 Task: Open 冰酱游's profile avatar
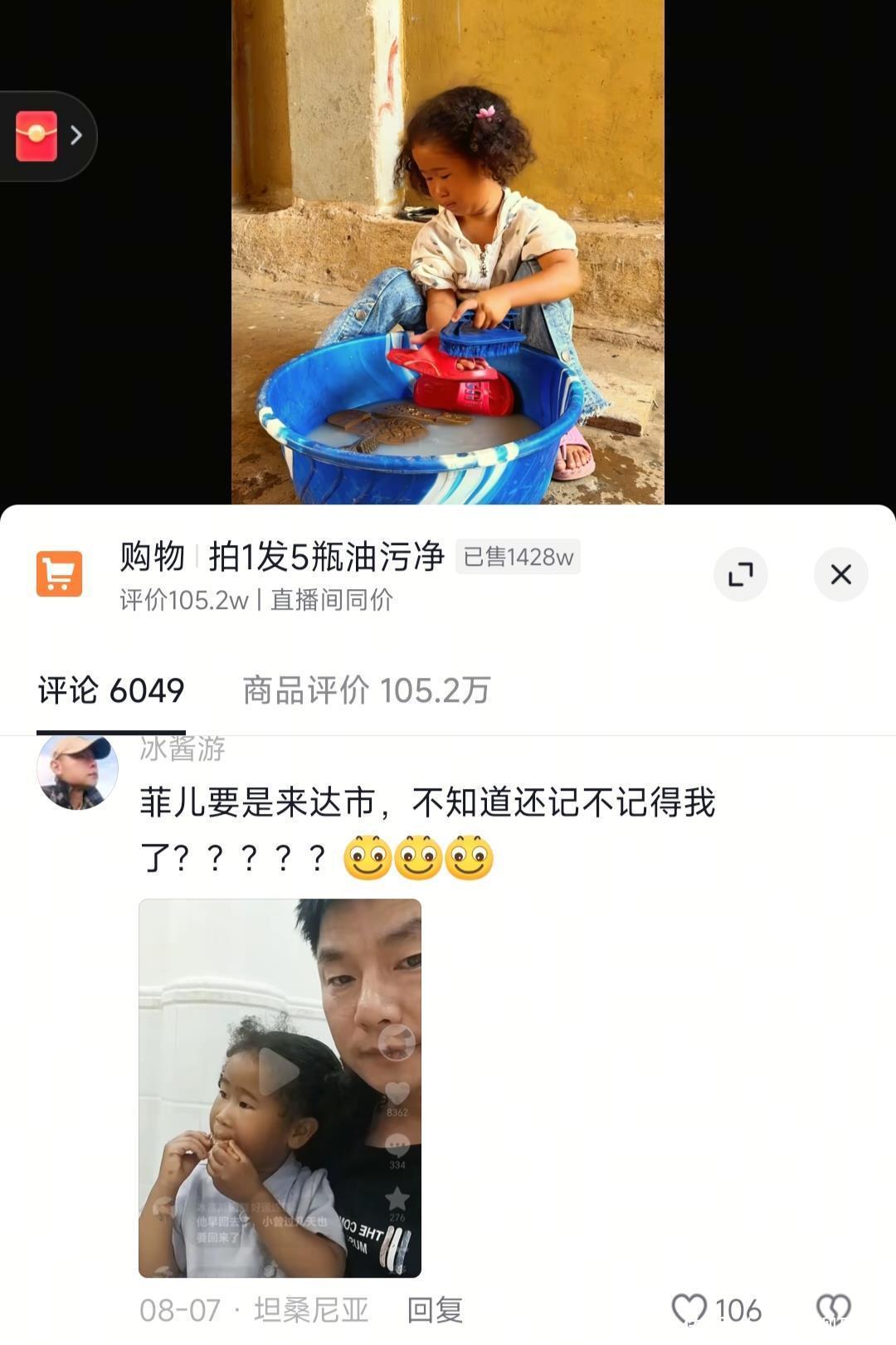[76, 770]
